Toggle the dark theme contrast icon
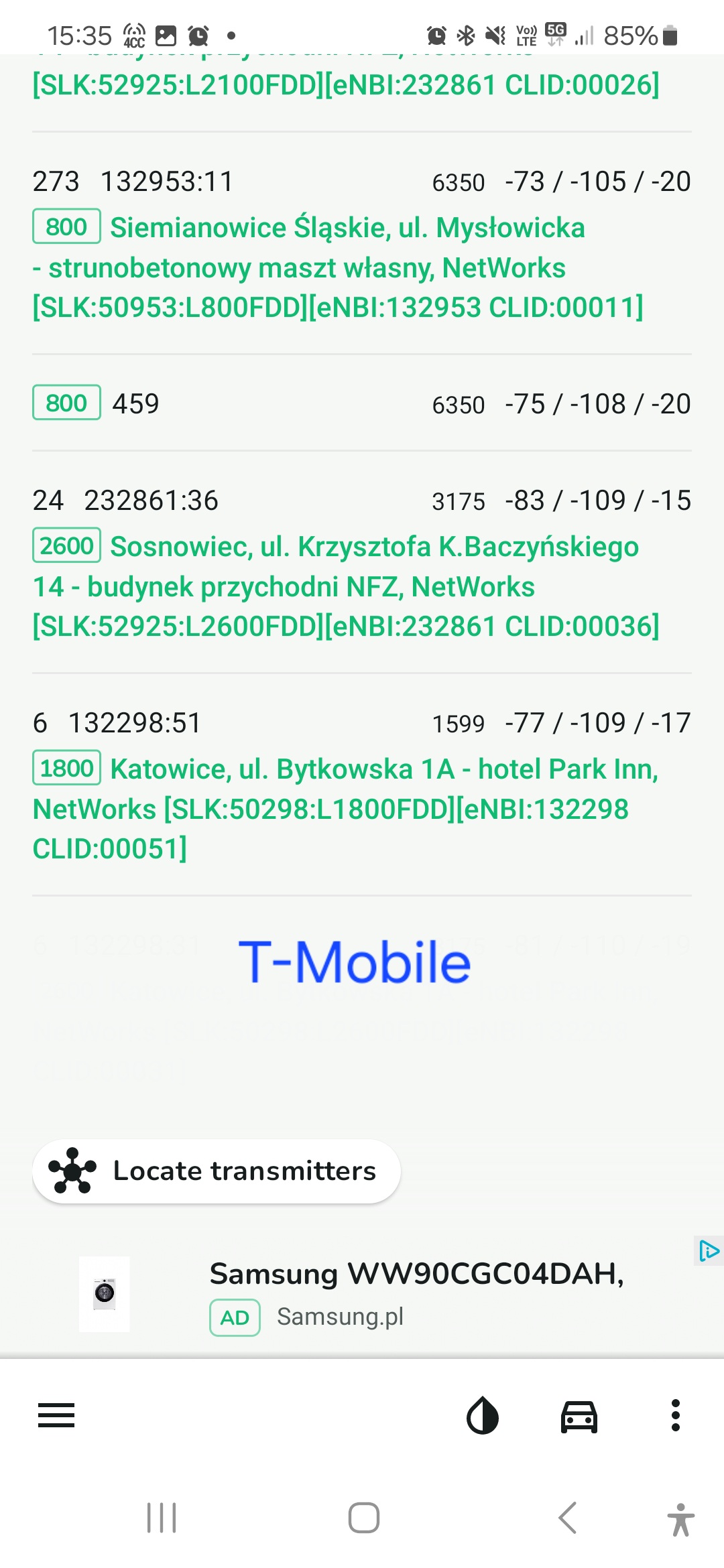 pos(482,1415)
